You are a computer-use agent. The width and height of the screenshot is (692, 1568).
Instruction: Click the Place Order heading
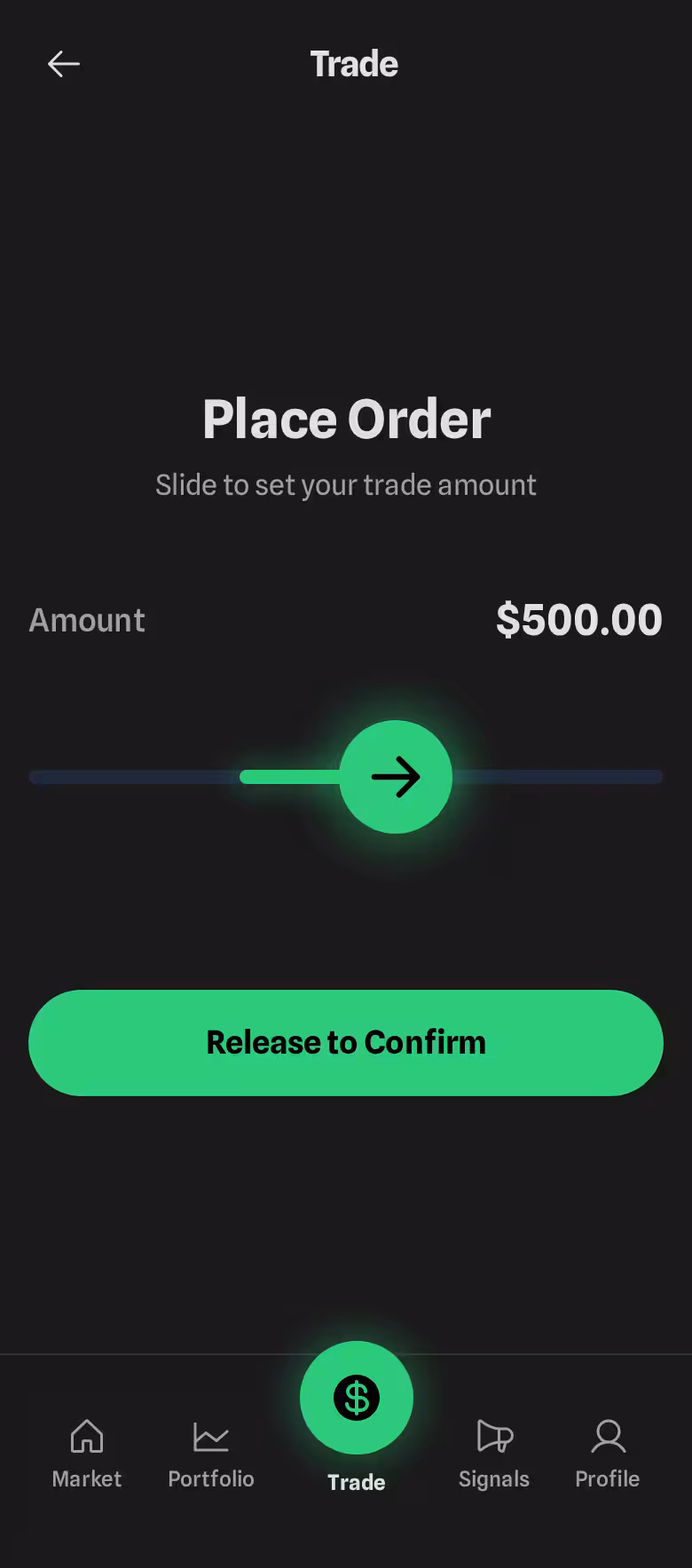click(x=346, y=418)
